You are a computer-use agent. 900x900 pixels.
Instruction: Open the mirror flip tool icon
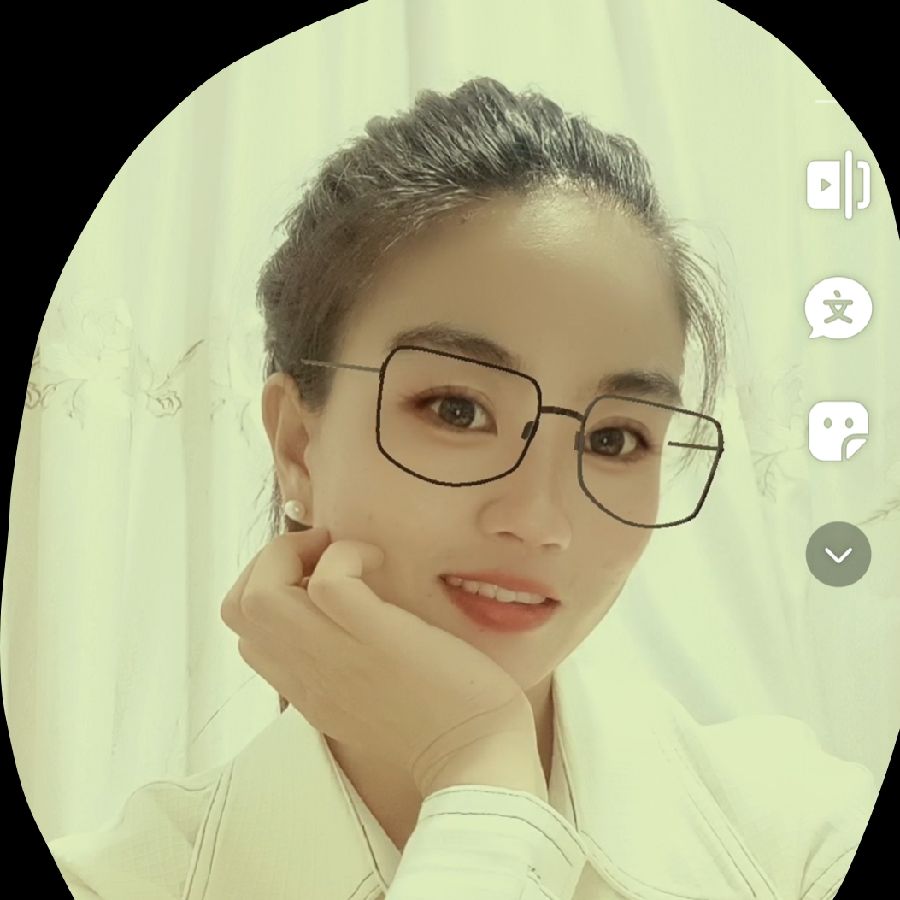pyautogui.click(x=838, y=184)
